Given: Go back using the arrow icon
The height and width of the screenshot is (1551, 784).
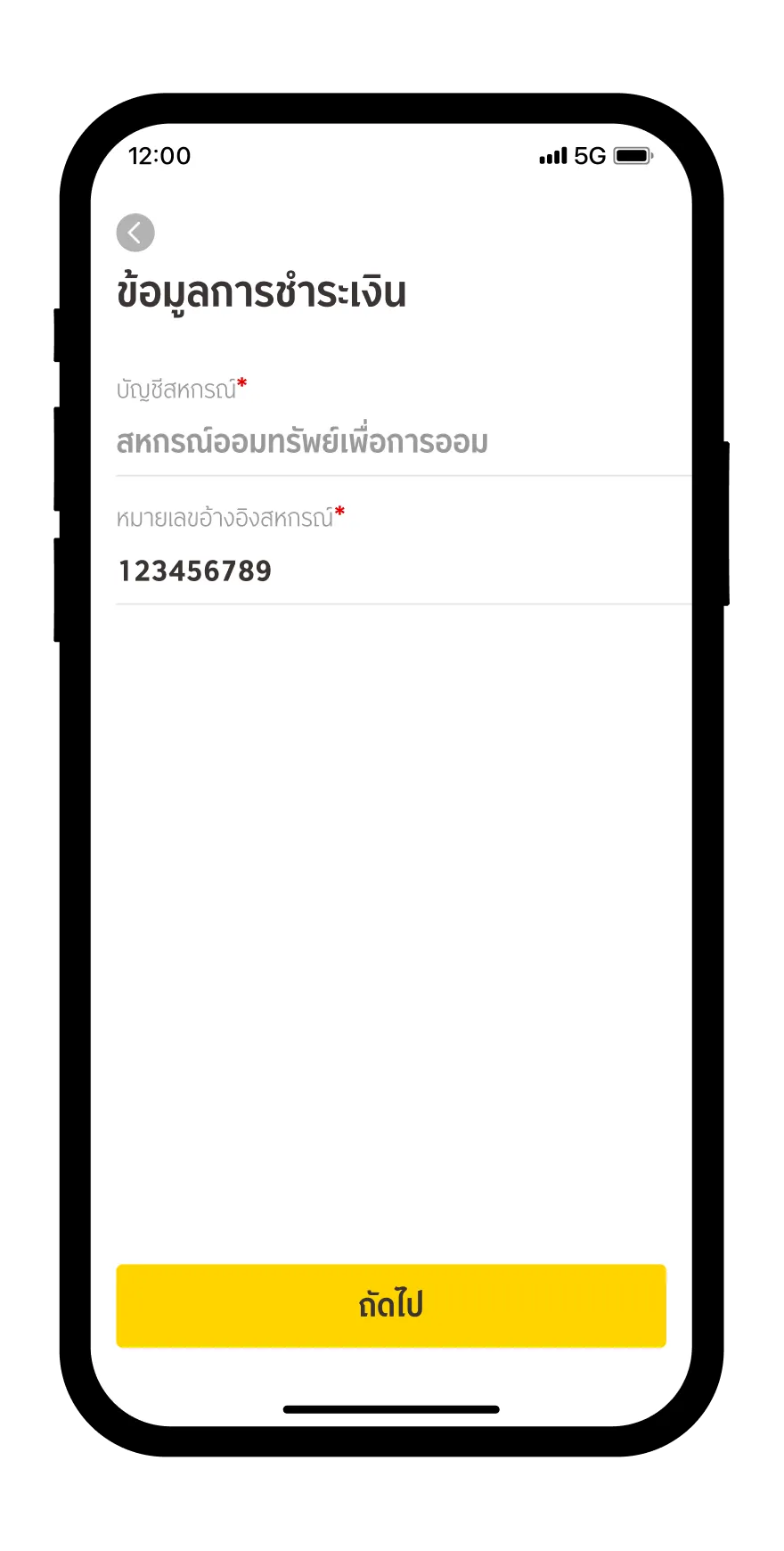Looking at the screenshot, I should [x=135, y=234].
